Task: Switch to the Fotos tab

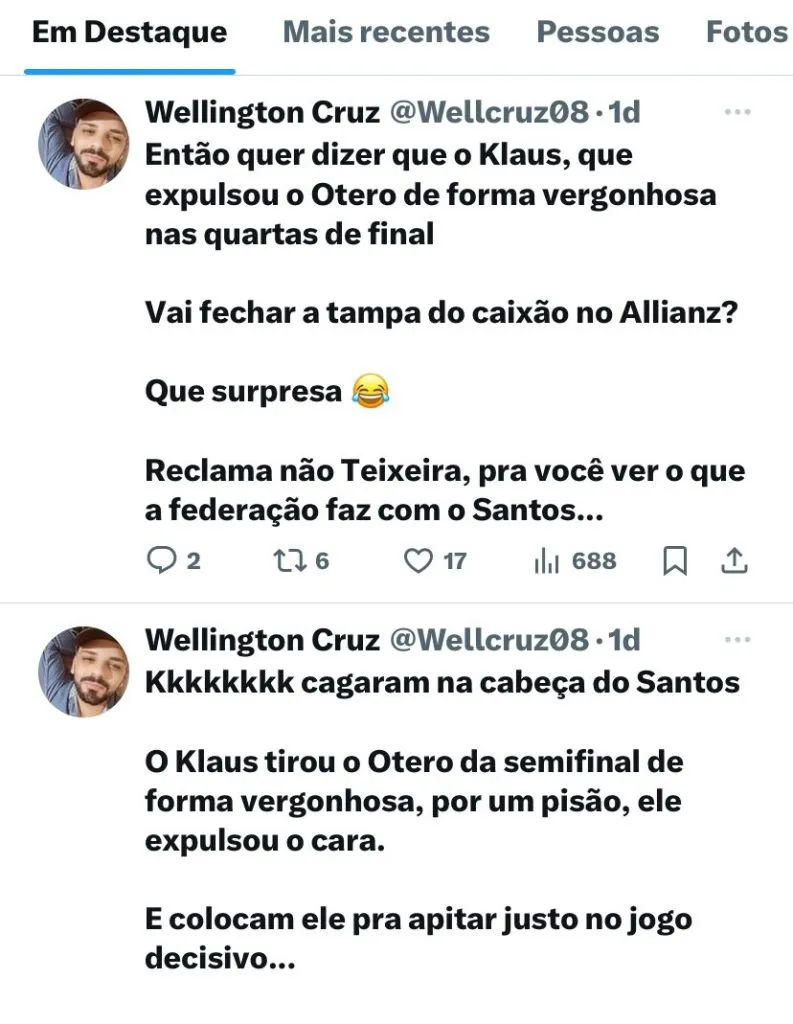Action: [x=746, y=33]
